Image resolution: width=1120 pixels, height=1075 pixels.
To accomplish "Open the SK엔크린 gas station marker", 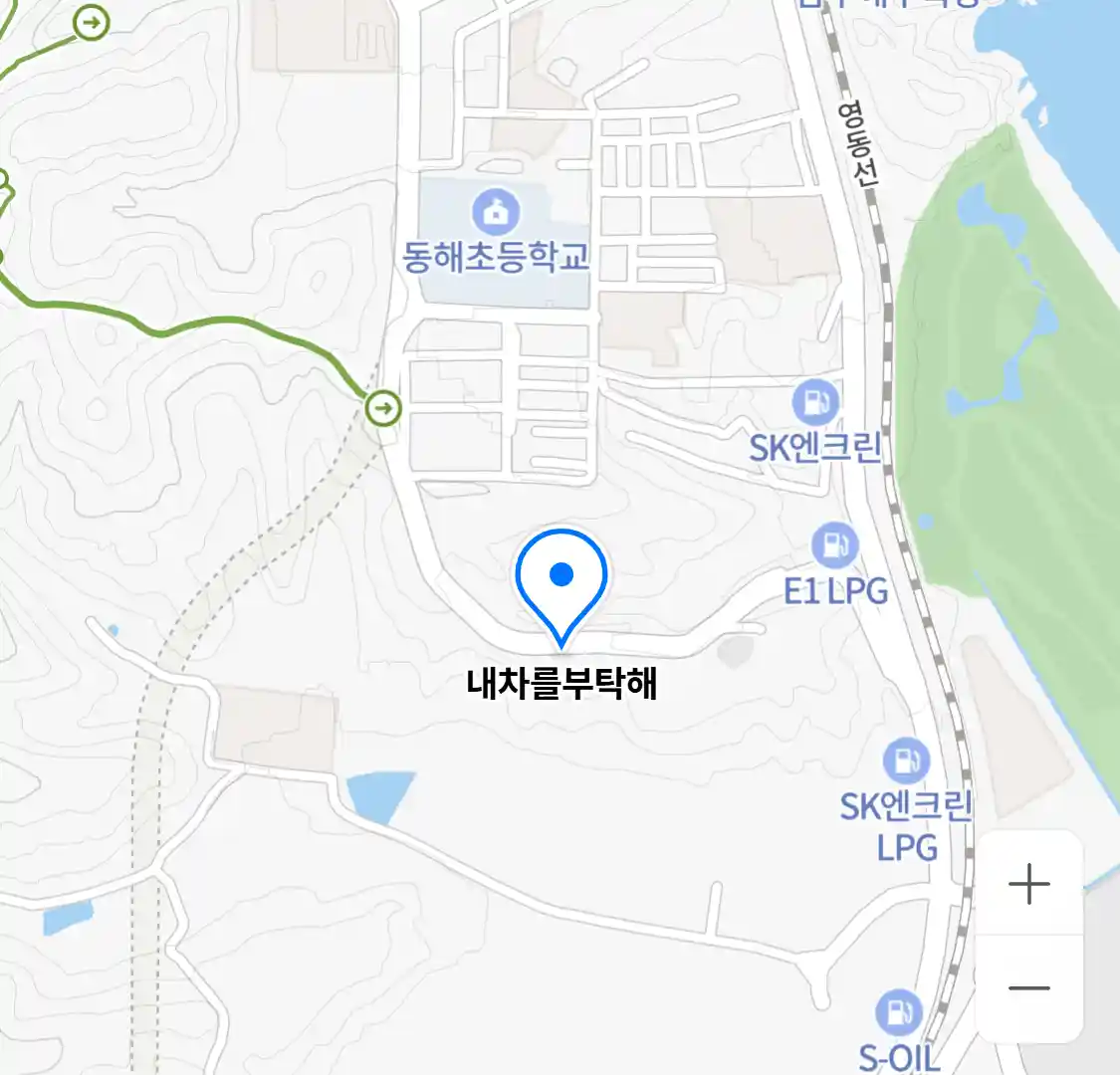I will 815,403.
